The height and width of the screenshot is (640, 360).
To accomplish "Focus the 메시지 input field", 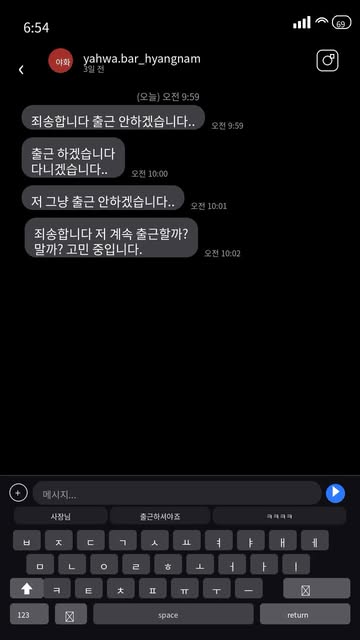I will [x=177, y=493].
